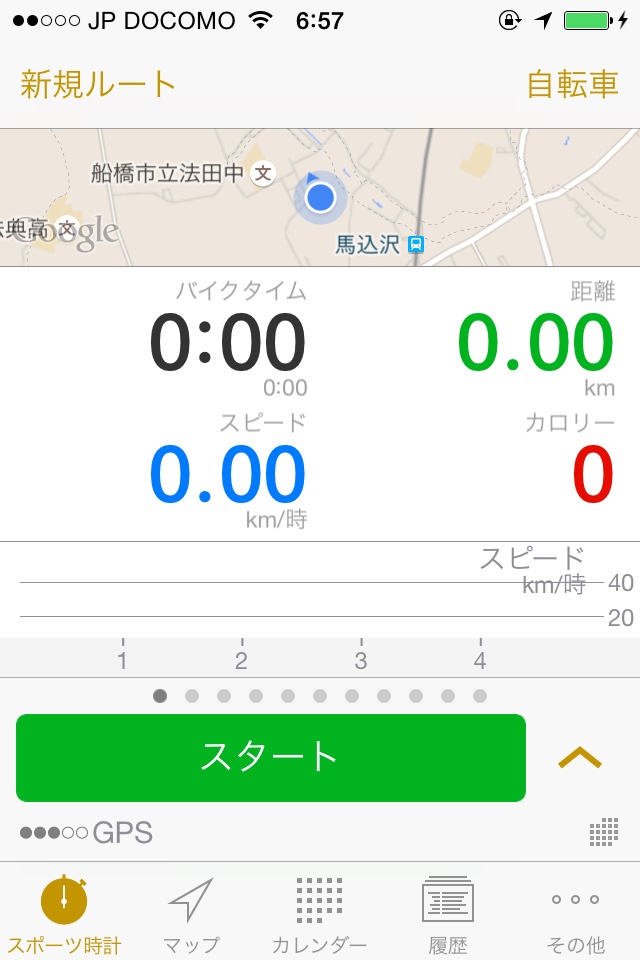Switch to the マップ tab
The height and width of the screenshot is (960, 640).
(191, 914)
